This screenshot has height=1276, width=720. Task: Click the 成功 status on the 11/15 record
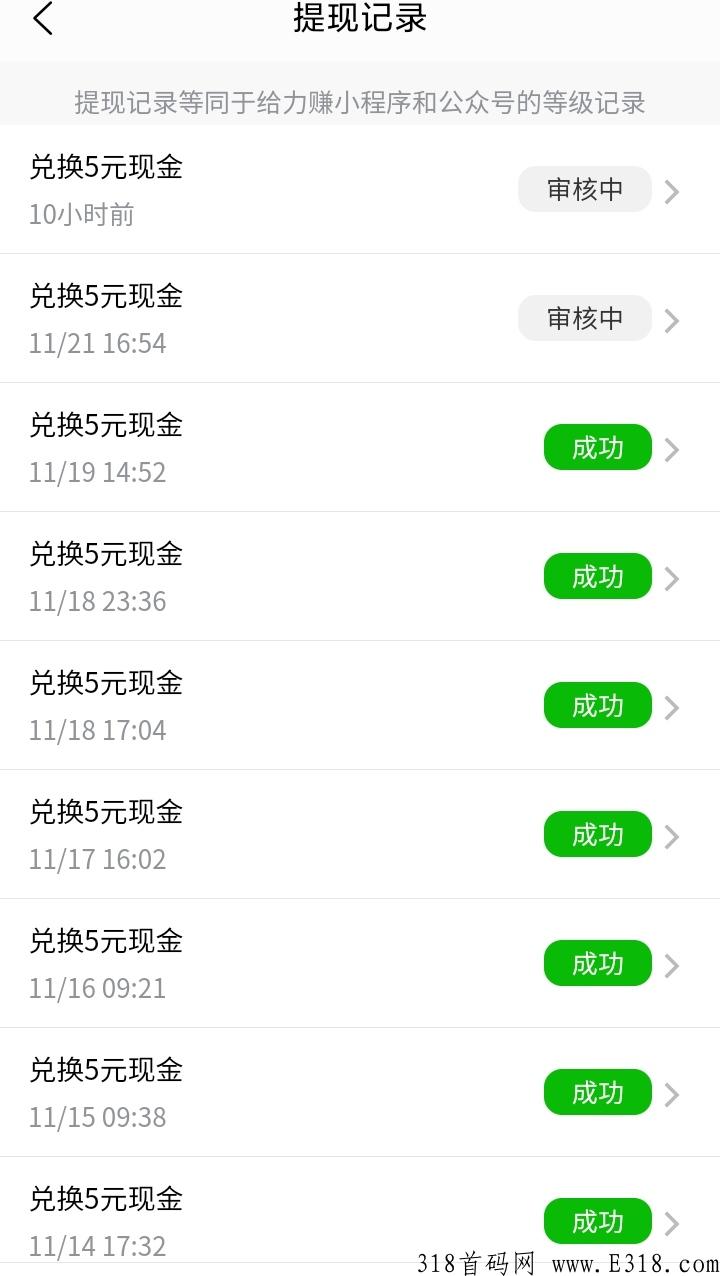[x=597, y=1092]
